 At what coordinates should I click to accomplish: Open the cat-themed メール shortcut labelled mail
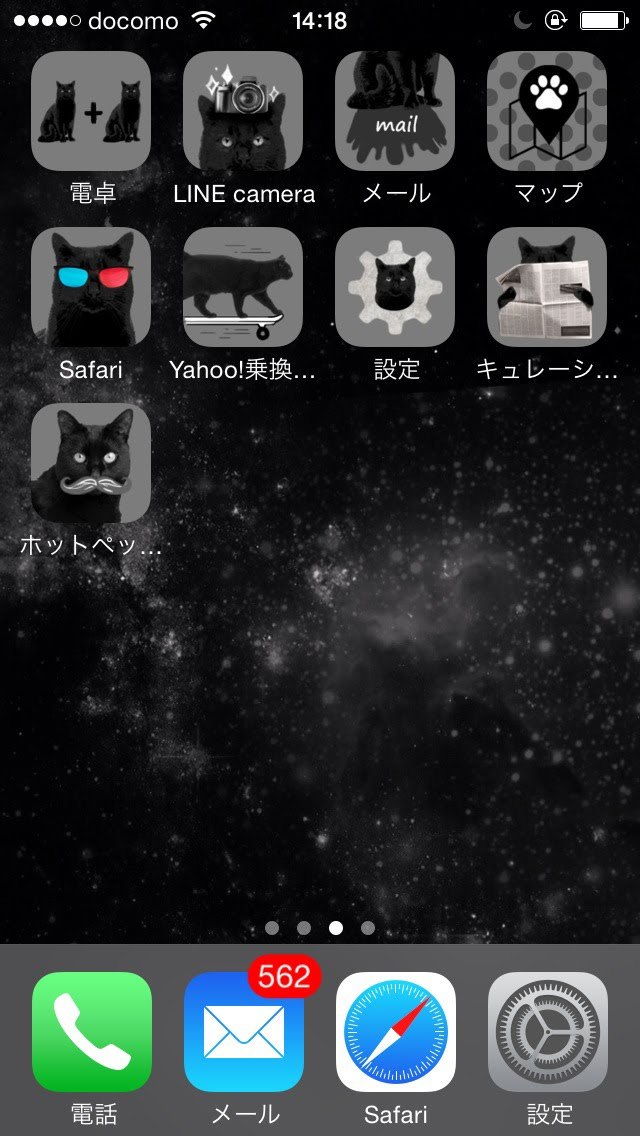click(395, 111)
